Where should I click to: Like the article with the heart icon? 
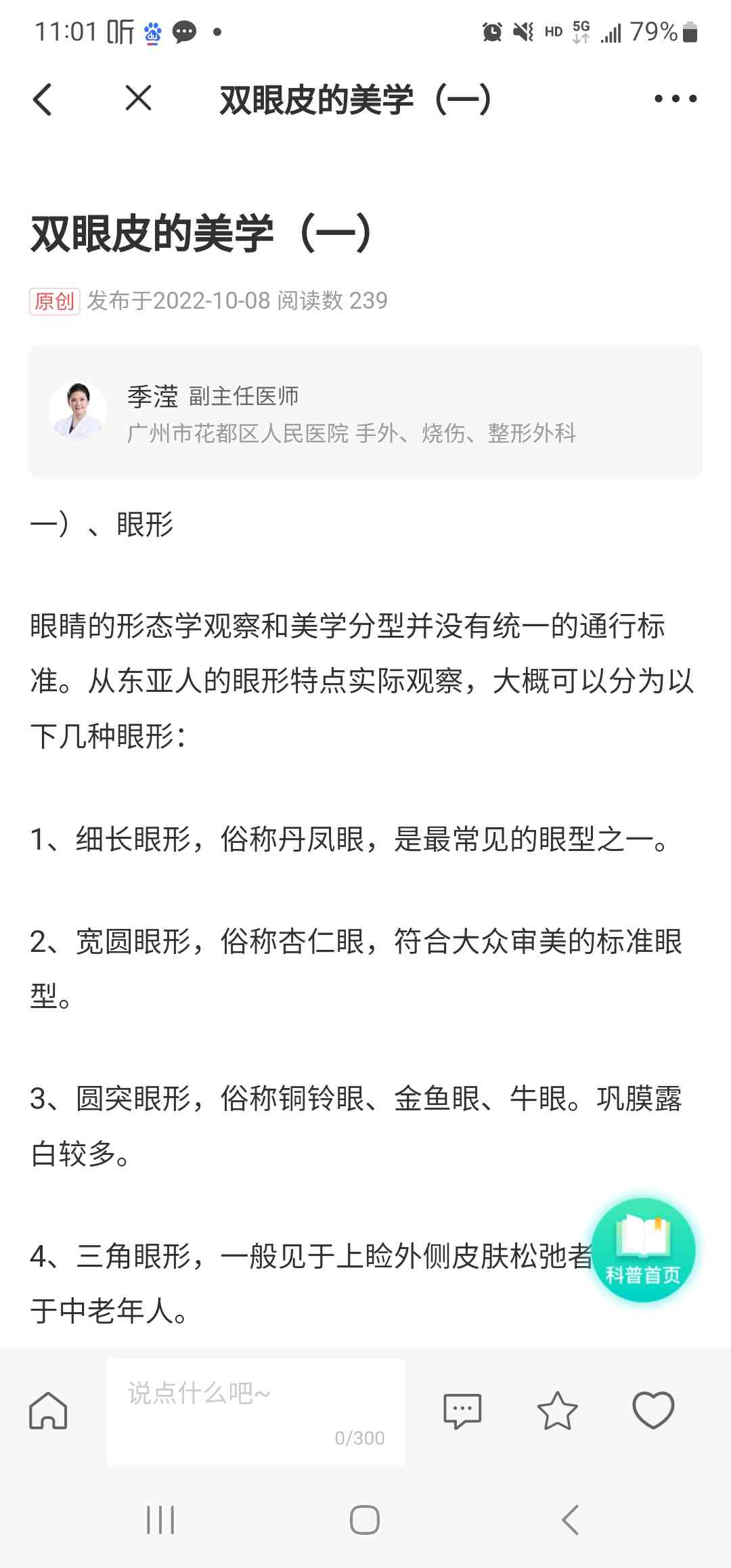click(653, 1410)
